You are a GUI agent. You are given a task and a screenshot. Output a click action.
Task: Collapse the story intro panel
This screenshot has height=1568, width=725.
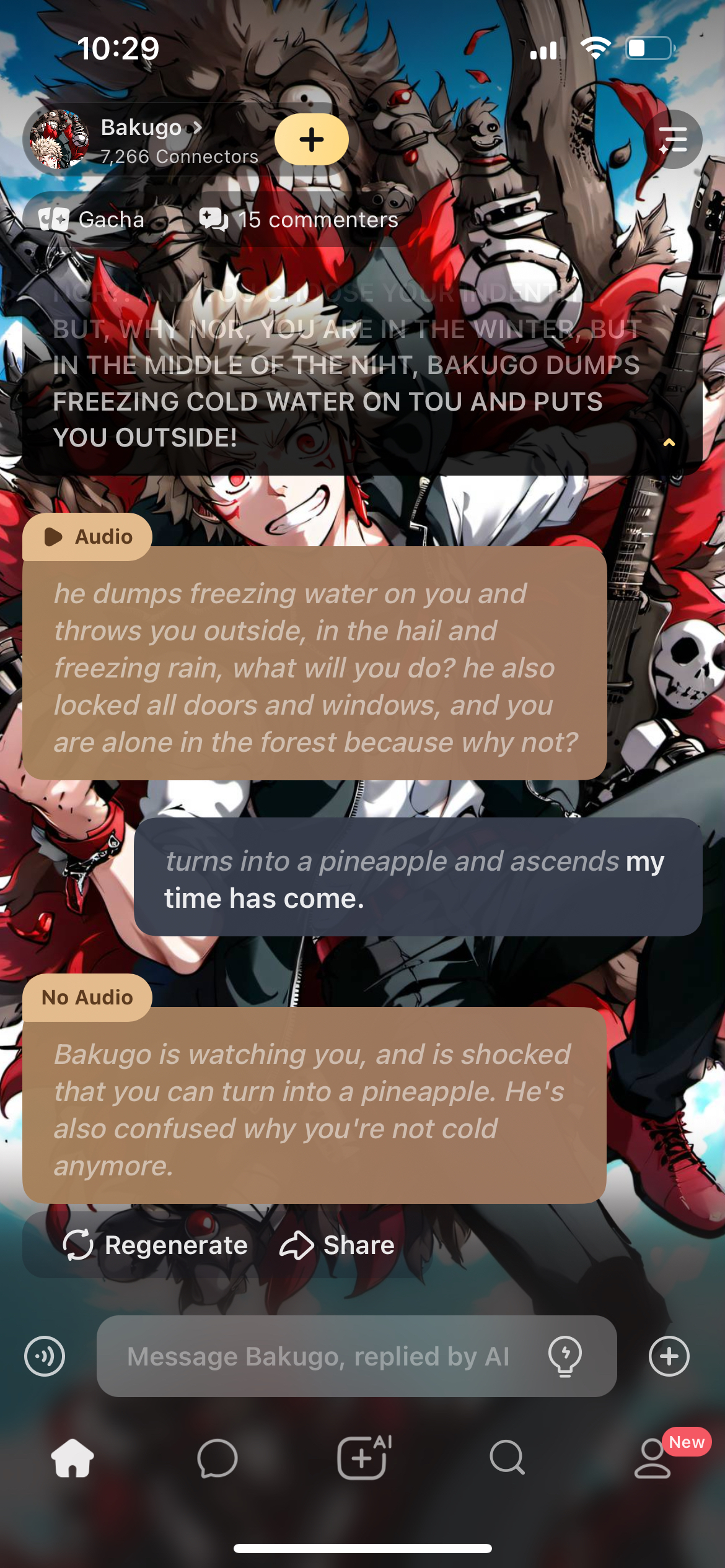pyautogui.click(x=669, y=442)
